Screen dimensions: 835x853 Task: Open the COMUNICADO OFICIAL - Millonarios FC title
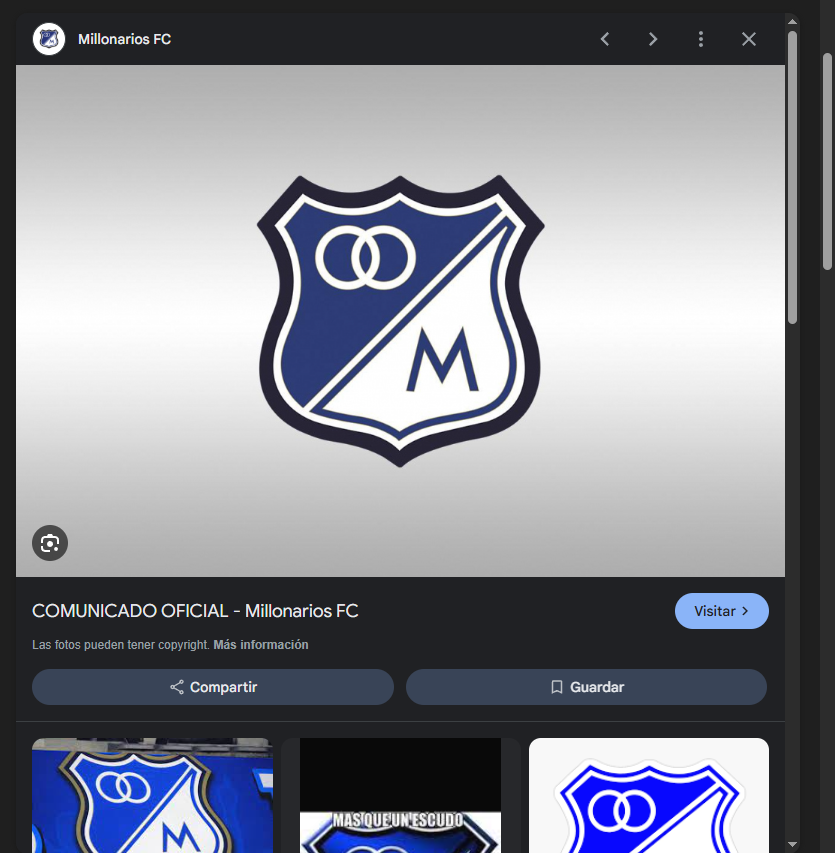tap(195, 611)
